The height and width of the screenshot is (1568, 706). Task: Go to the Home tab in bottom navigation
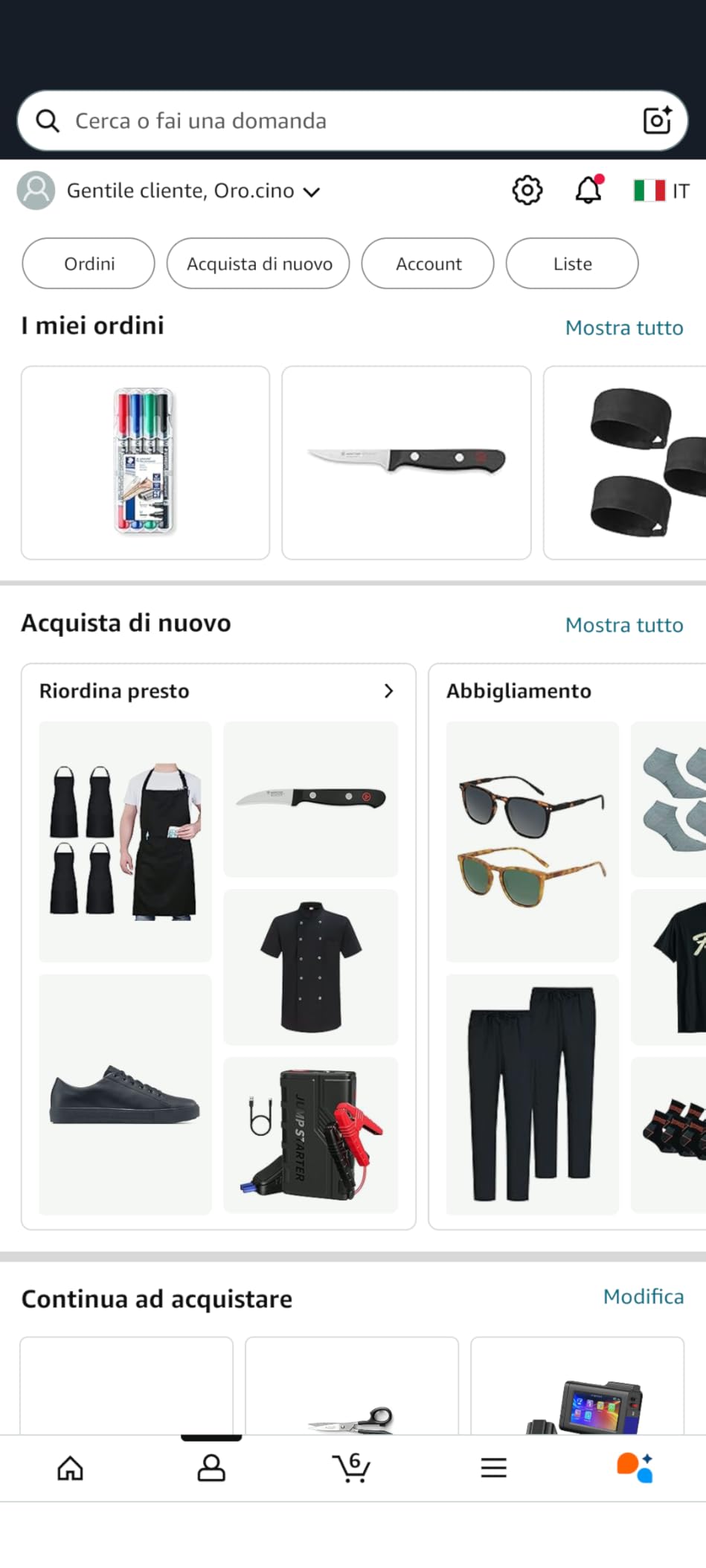[x=71, y=1468]
